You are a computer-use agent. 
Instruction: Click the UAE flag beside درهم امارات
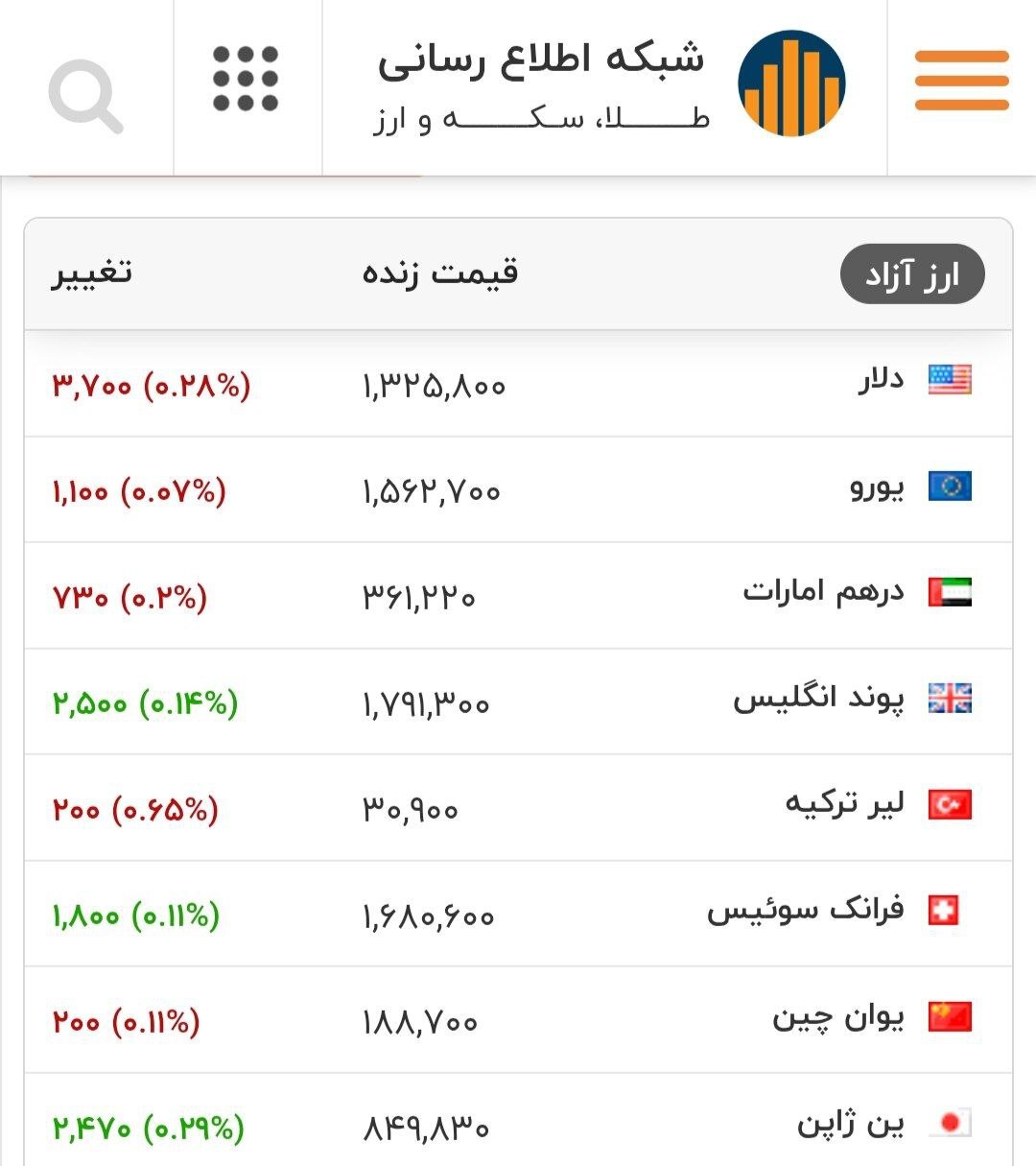point(950,594)
